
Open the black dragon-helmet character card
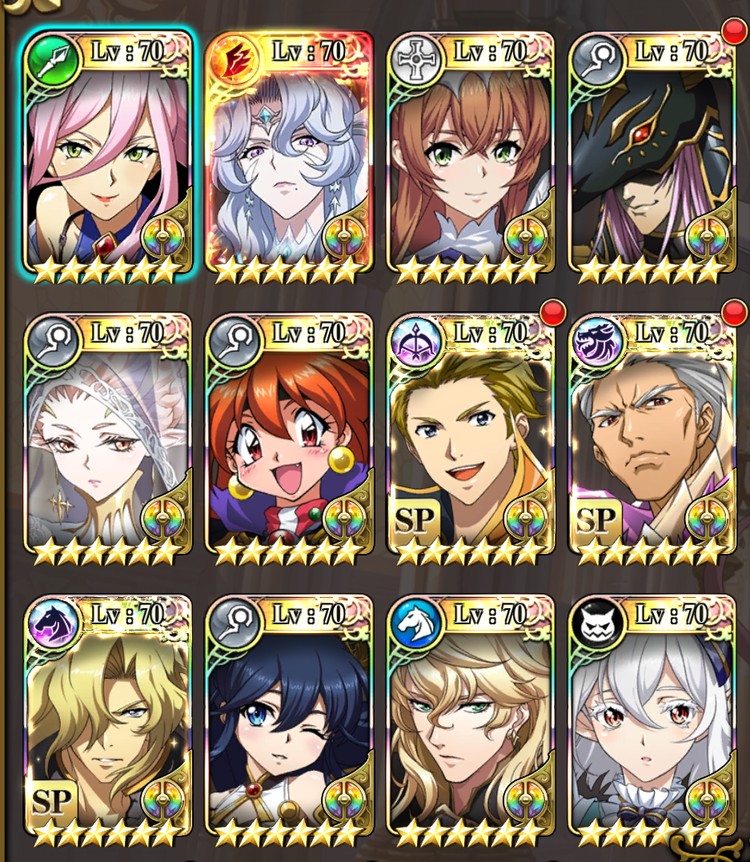[650, 155]
